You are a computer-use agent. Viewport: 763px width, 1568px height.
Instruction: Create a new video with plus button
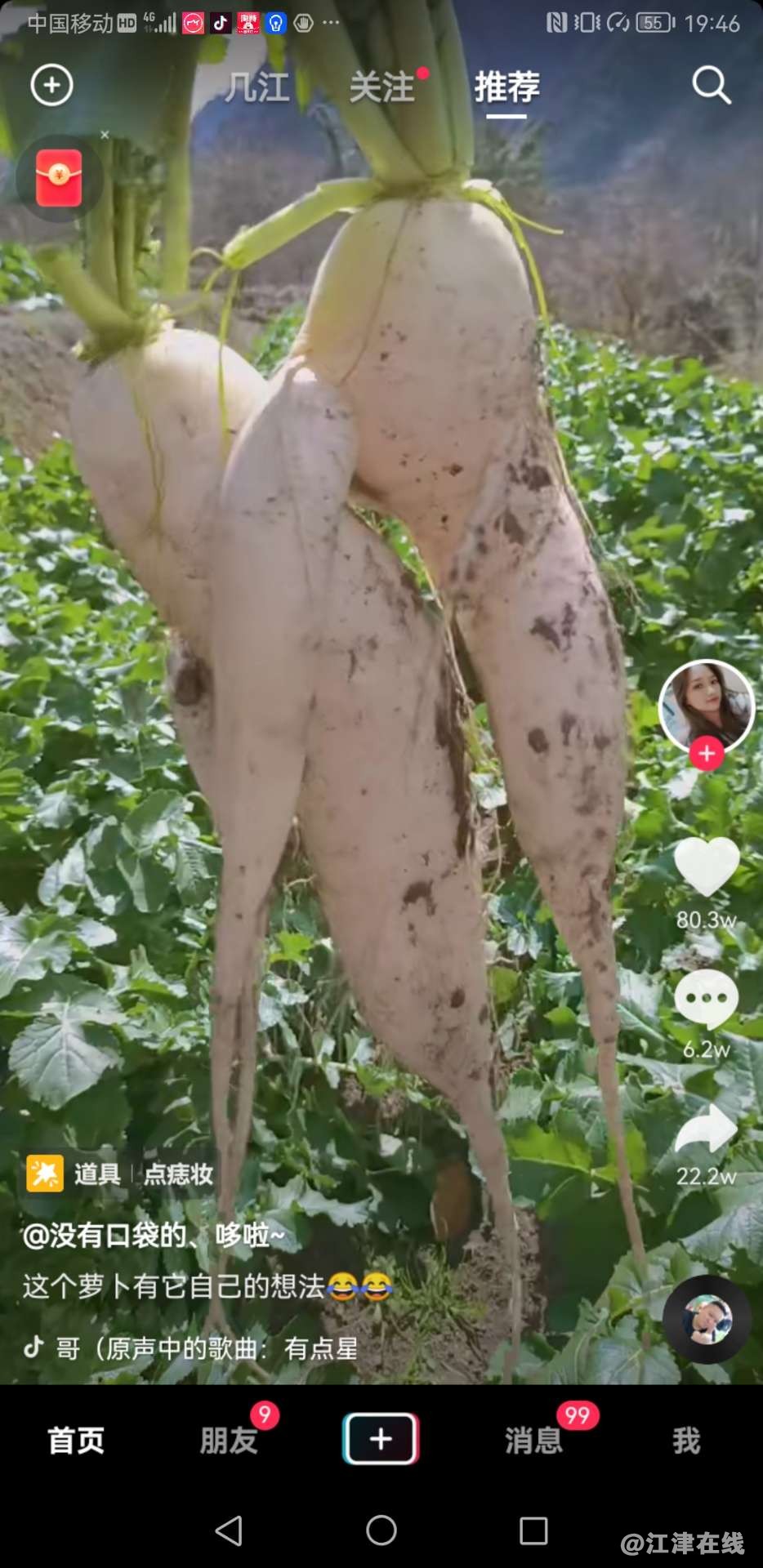tap(381, 1439)
